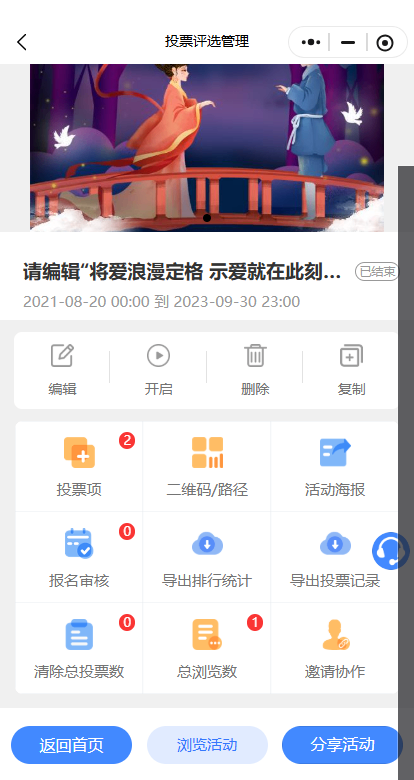Open 报名审核 registration review
This screenshot has height=780, width=414.
pyautogui.click(x=79, y=558)
